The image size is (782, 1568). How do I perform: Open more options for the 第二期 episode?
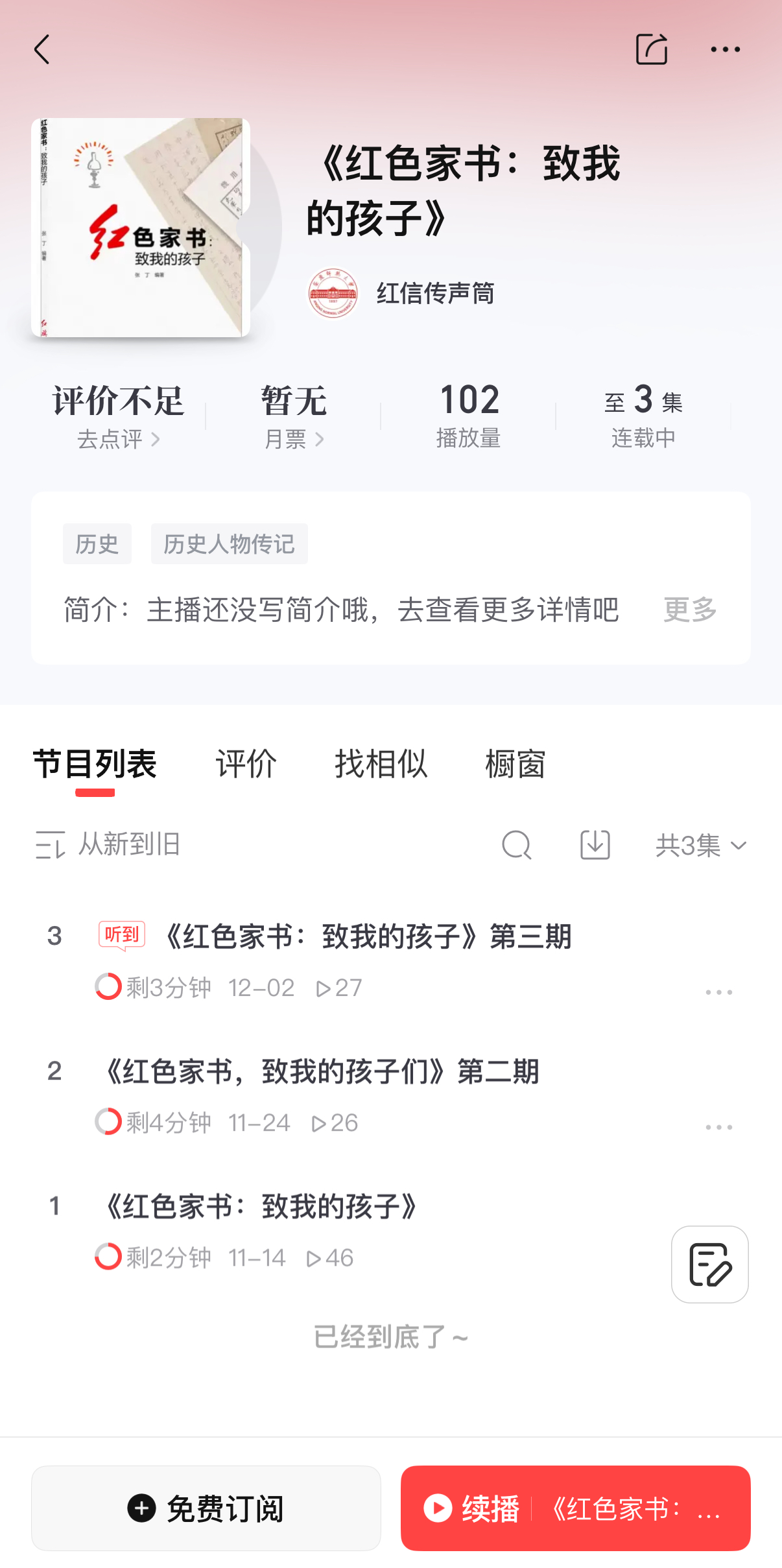pyautogui.click(x=718, y=1128)
